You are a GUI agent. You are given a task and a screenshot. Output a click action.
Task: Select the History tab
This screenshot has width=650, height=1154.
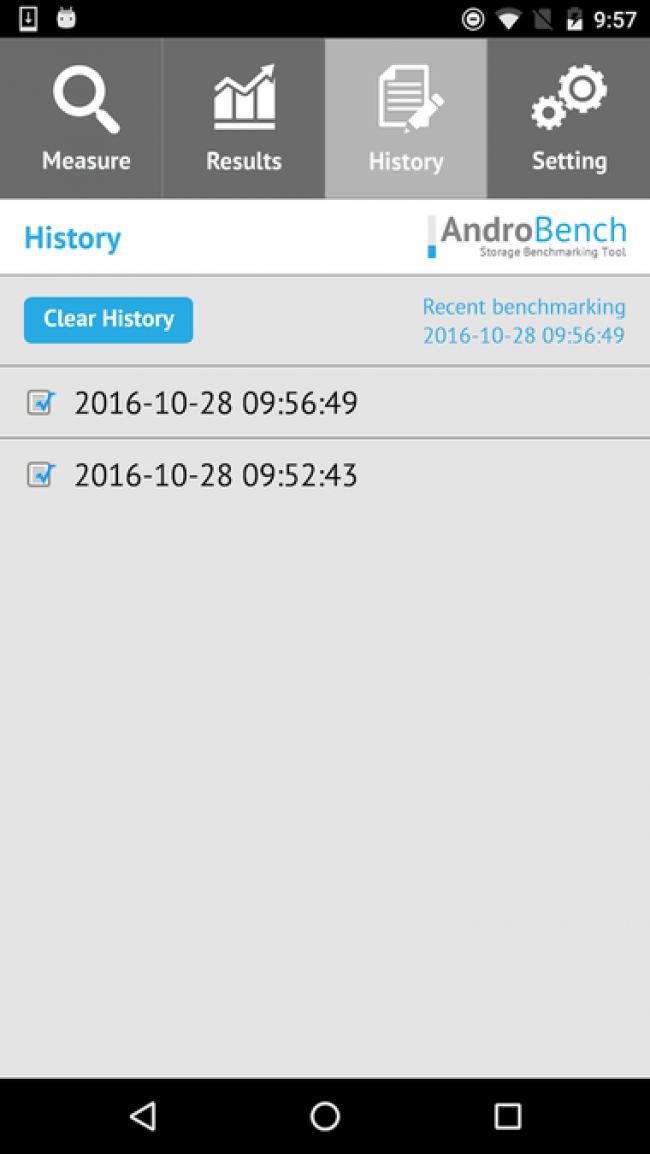pyautogui.click(x=406, y=118)
